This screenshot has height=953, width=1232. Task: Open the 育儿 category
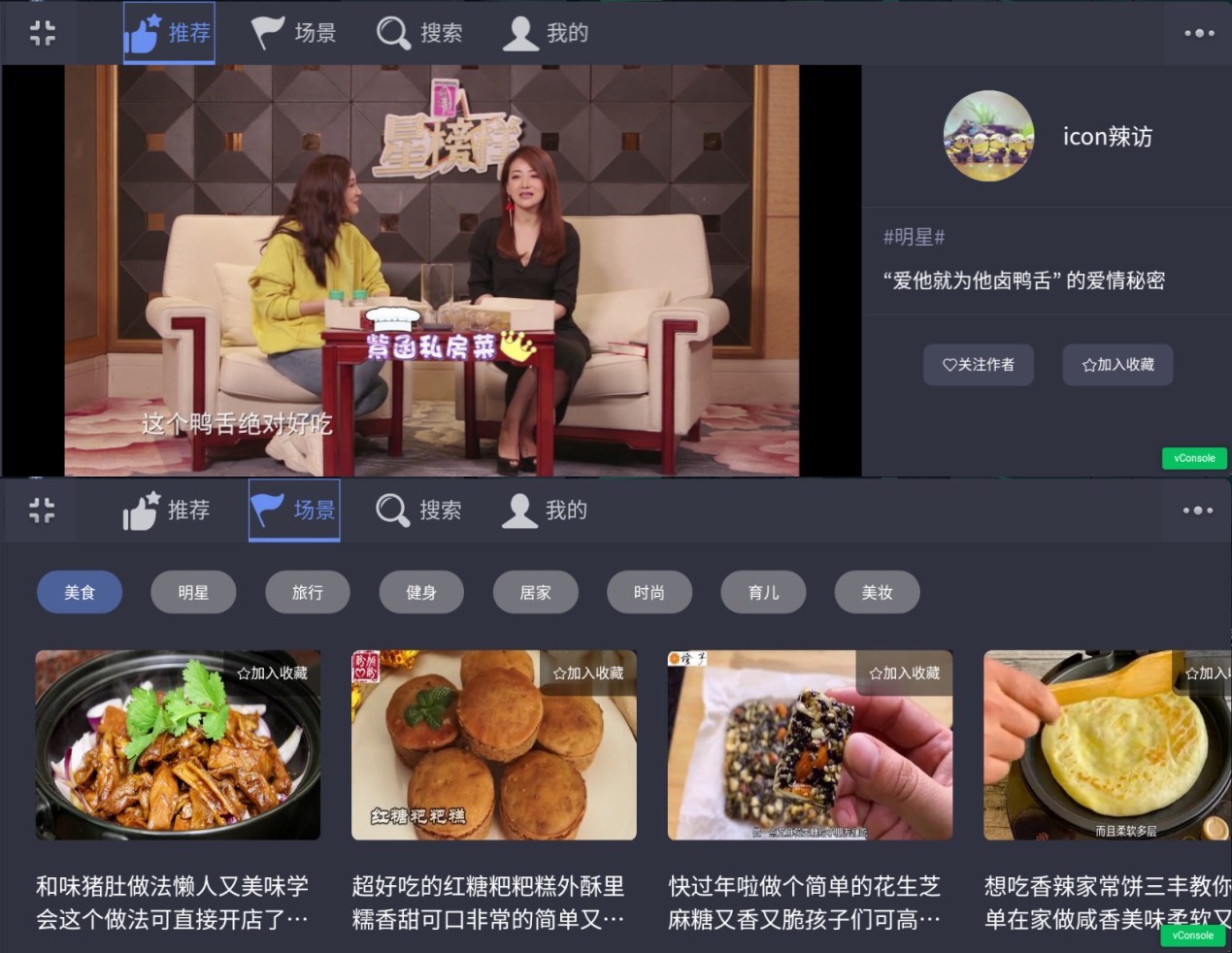click(763, 592)
